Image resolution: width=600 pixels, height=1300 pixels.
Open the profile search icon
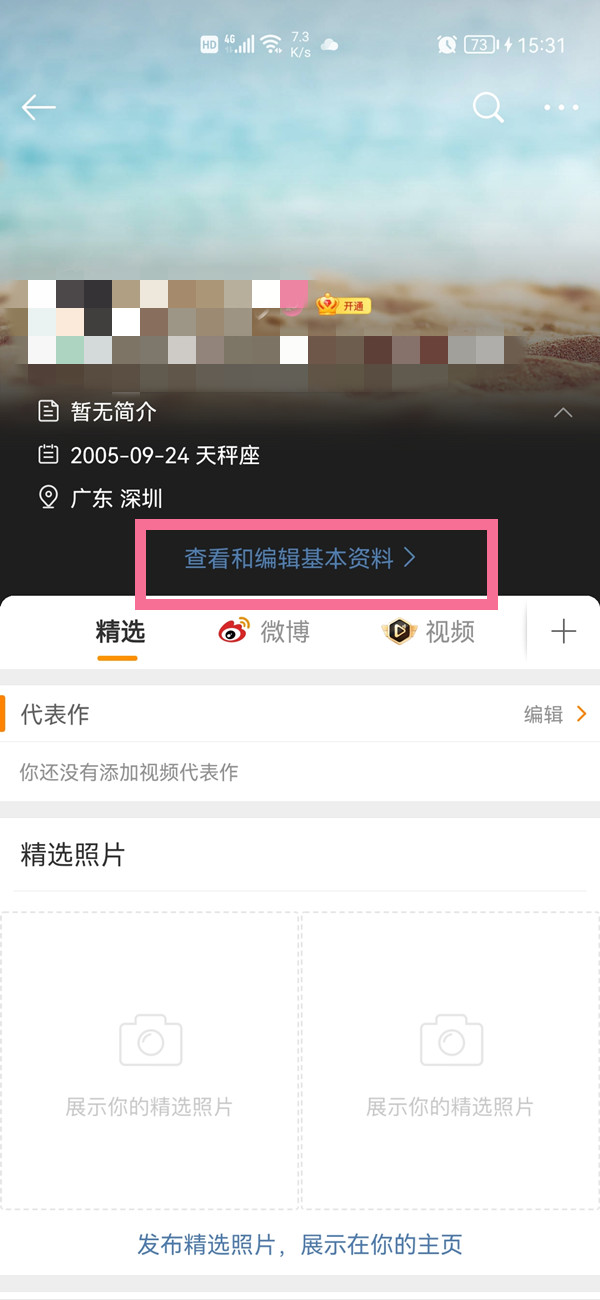488,108
